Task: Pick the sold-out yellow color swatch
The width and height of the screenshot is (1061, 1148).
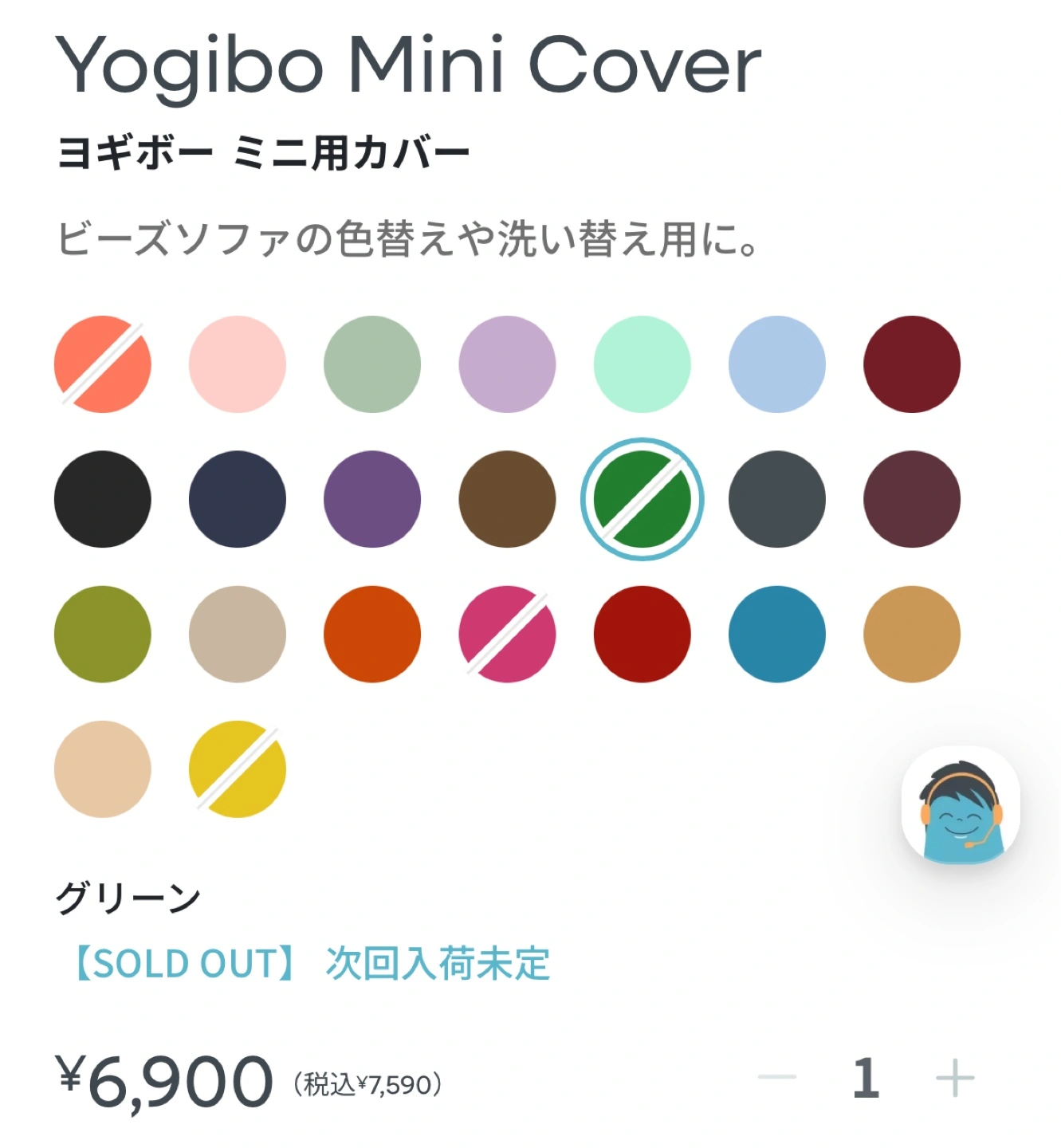Action: [x=237, y=769]
